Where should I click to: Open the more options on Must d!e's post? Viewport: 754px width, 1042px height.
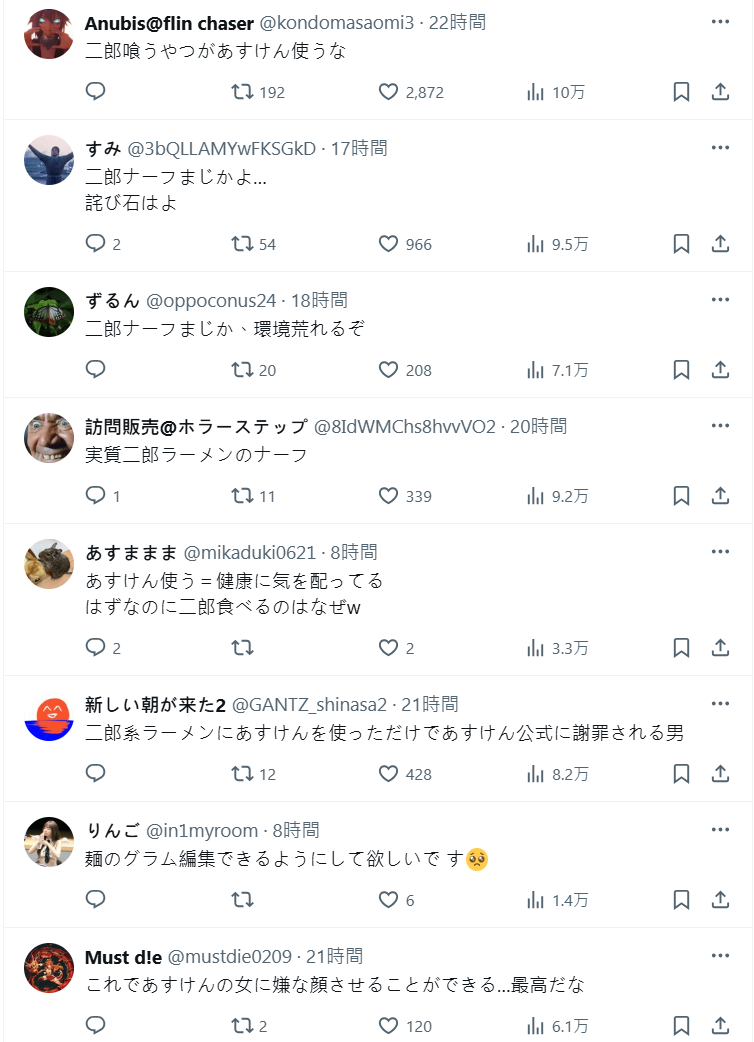coord(720,955)
